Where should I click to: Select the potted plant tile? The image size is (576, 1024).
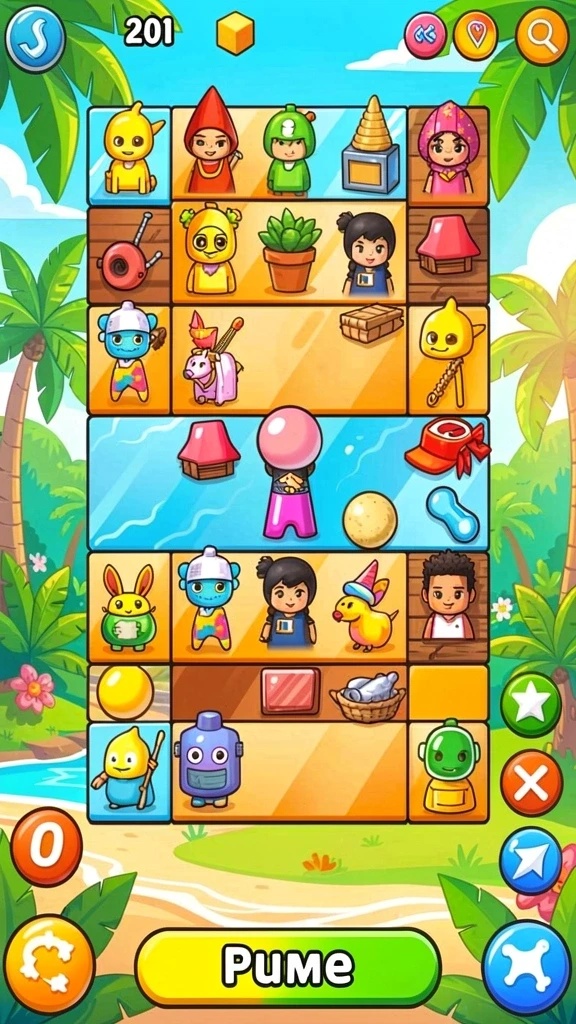click(x=289, y=250)
